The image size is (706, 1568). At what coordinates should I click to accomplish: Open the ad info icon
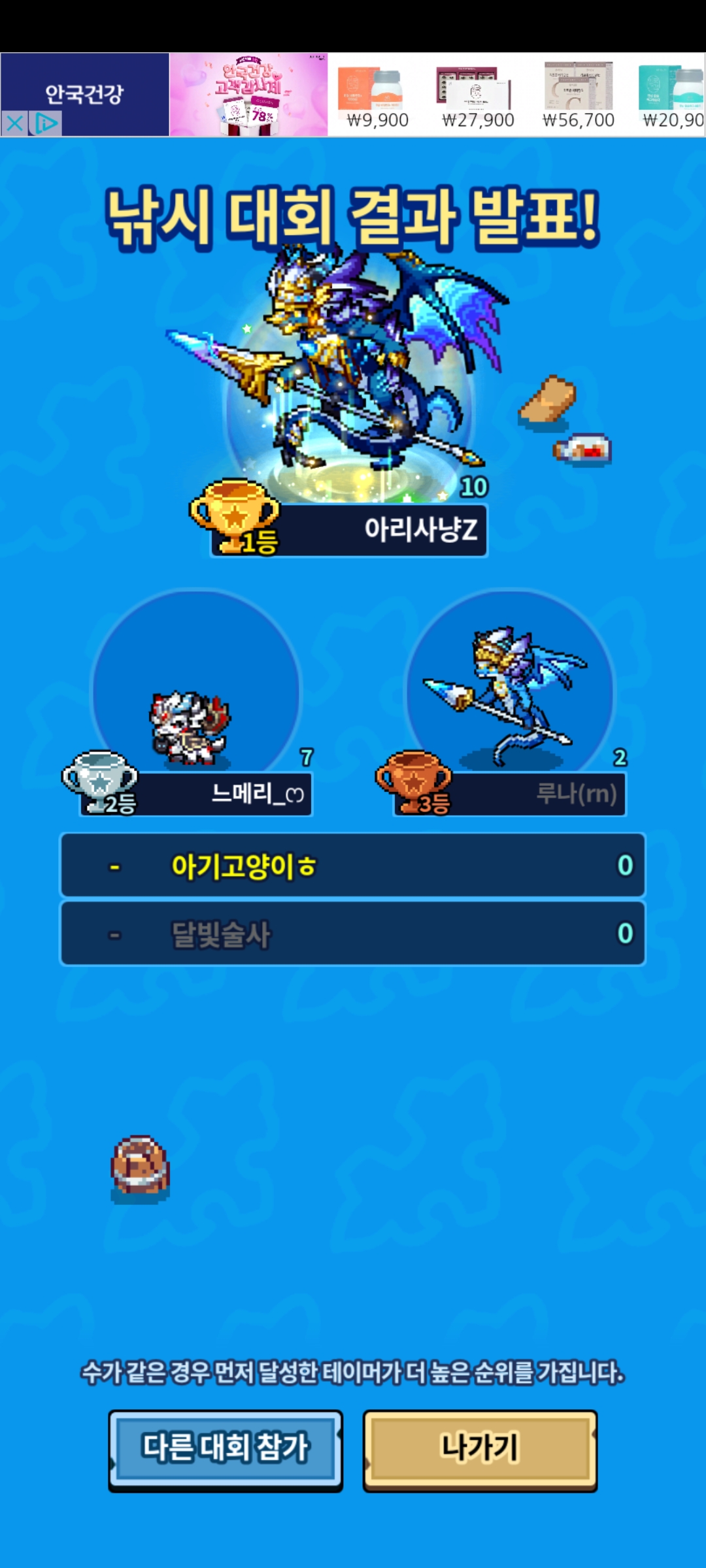coord(46,123)
